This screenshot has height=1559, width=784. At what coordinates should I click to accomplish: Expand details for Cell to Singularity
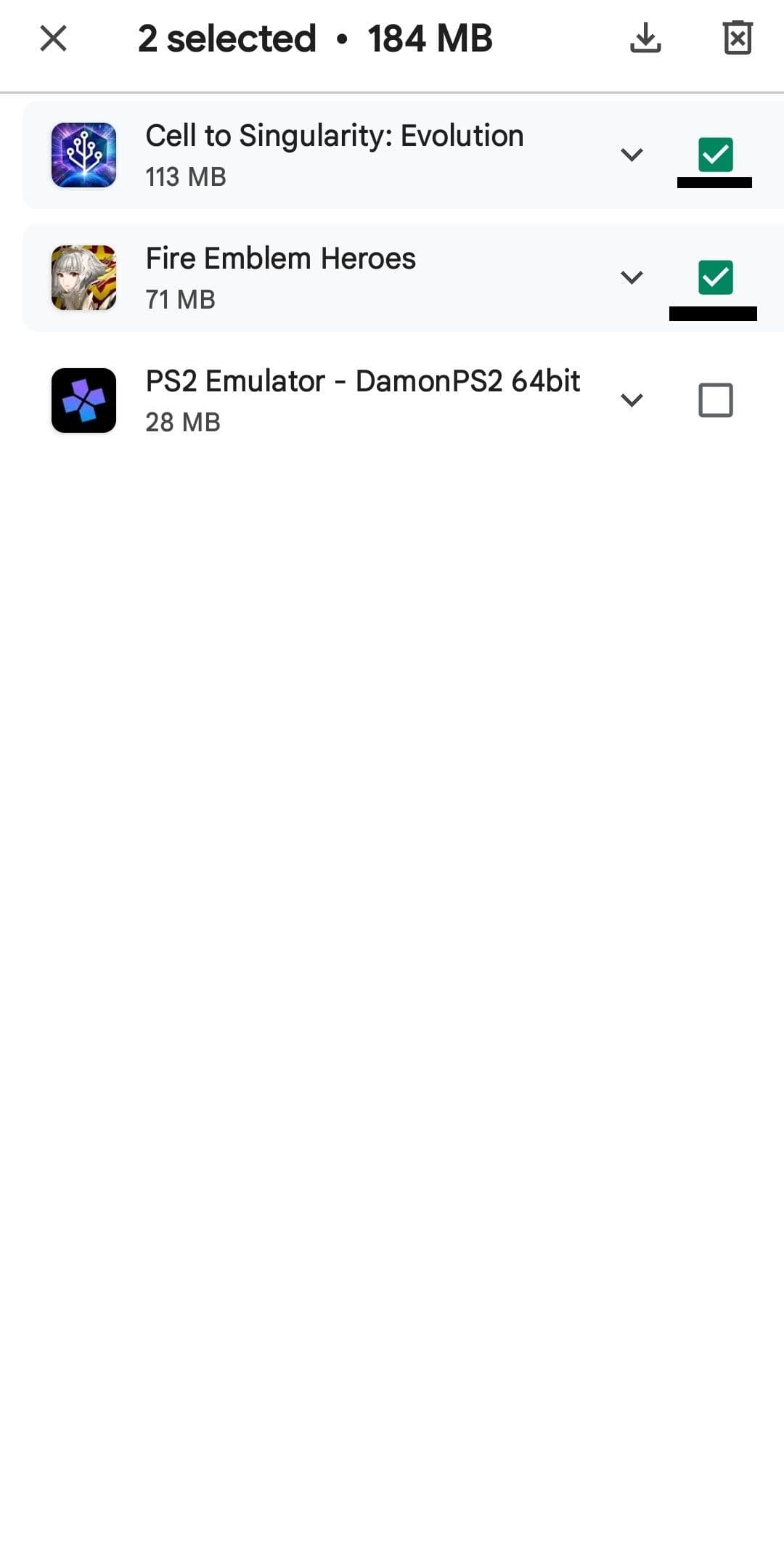point(631,153)
